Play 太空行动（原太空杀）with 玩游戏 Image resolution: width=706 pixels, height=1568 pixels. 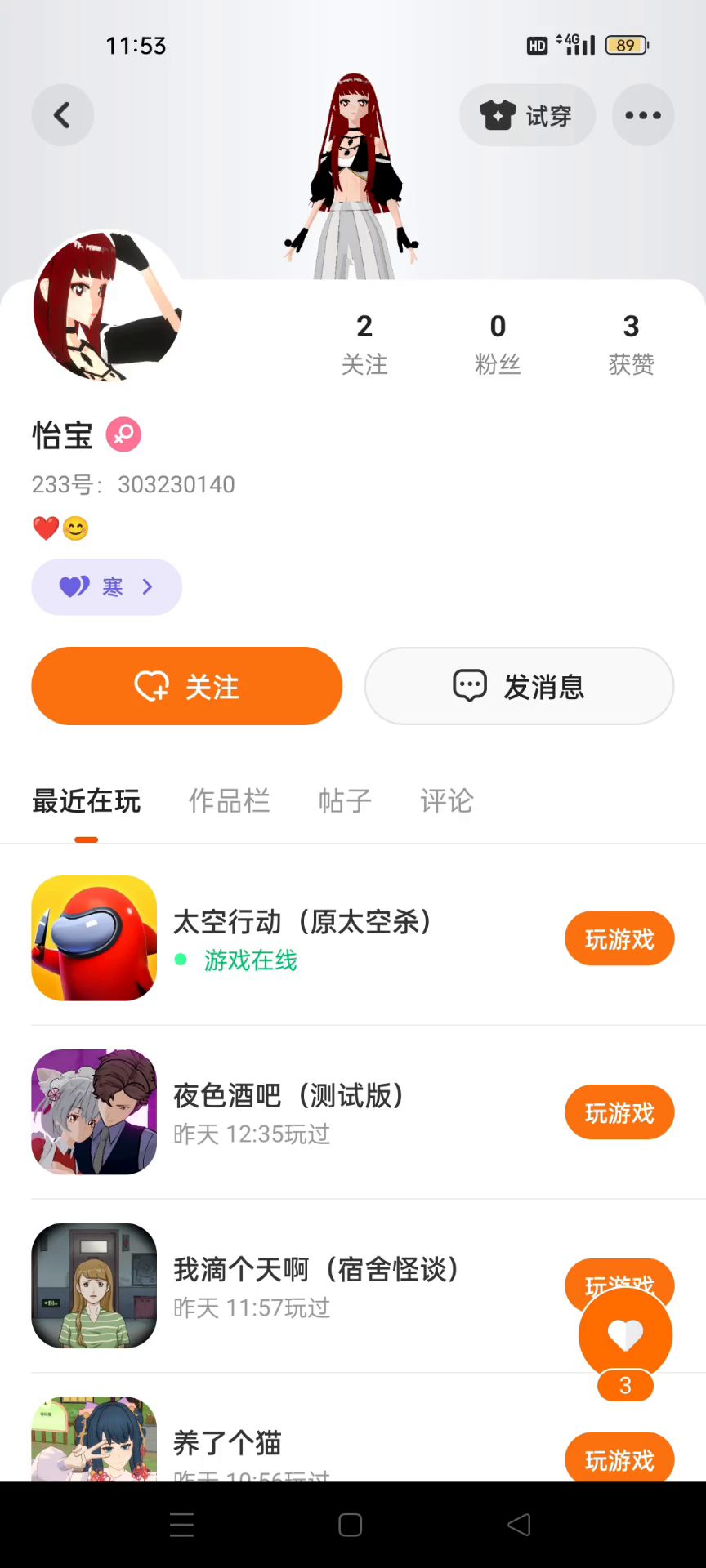(619, 938)
